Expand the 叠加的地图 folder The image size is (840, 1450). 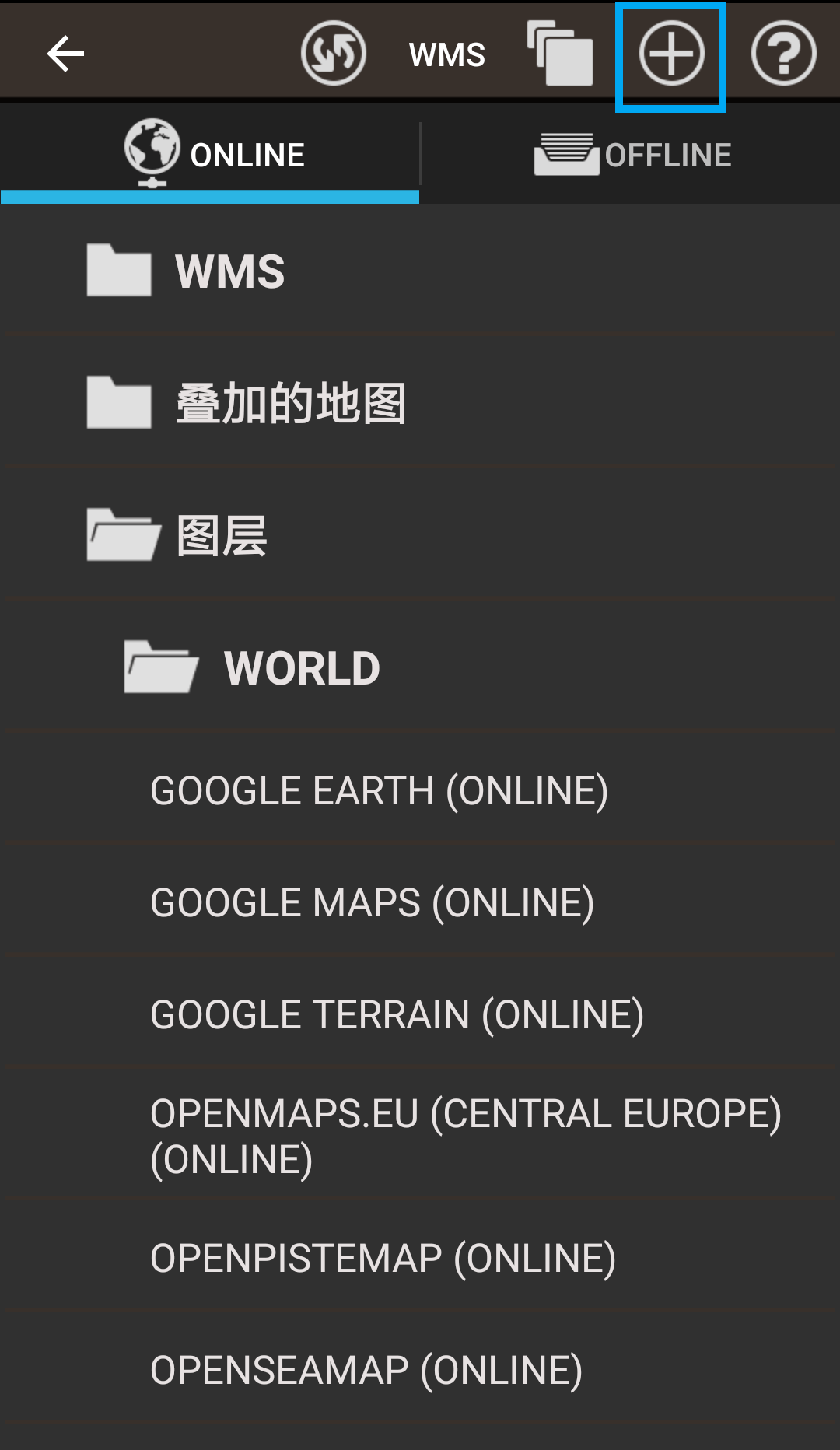(289, 404)
